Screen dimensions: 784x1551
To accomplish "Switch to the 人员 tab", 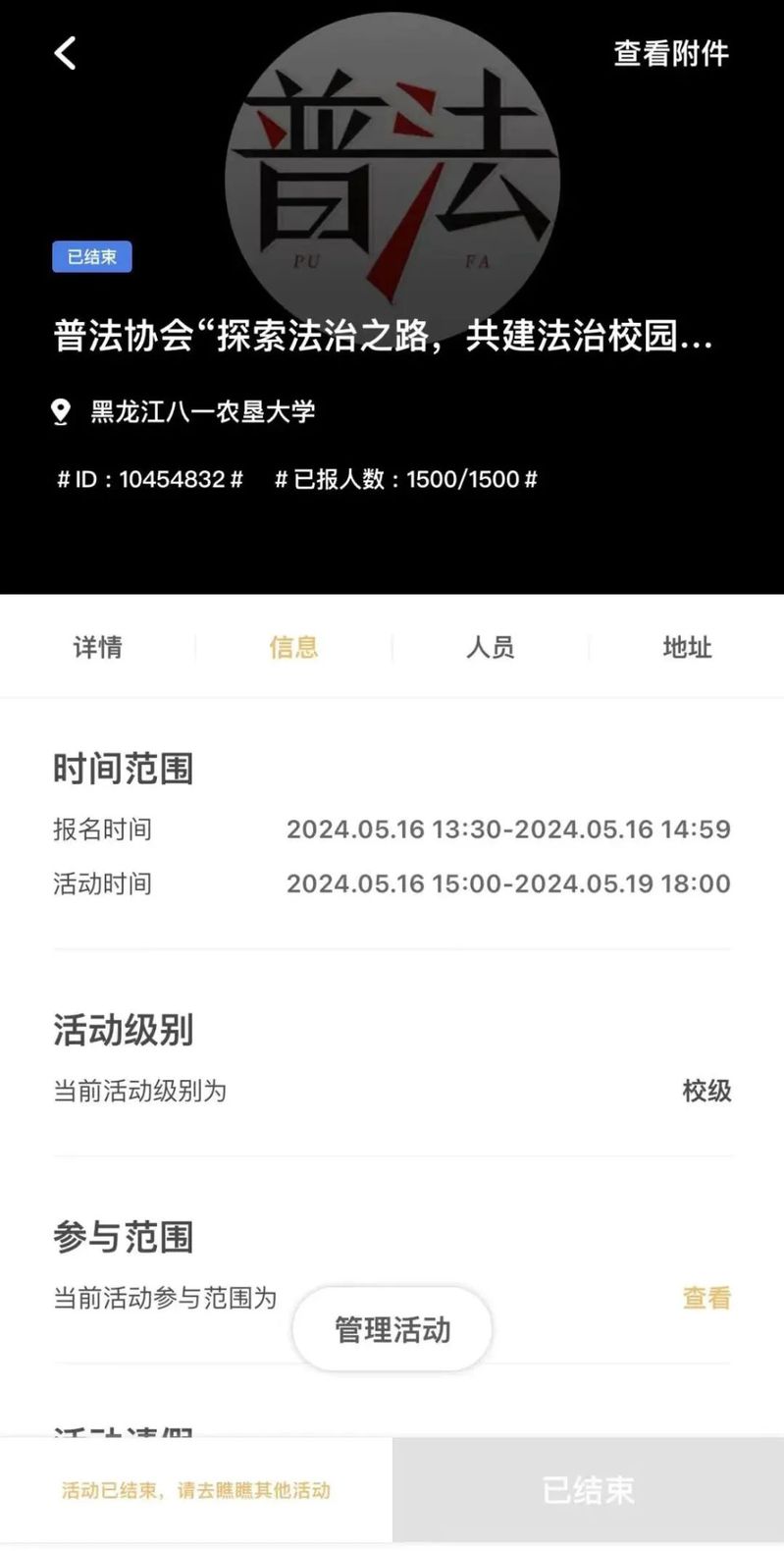I will pyautogui.click(x=490, y=647).
